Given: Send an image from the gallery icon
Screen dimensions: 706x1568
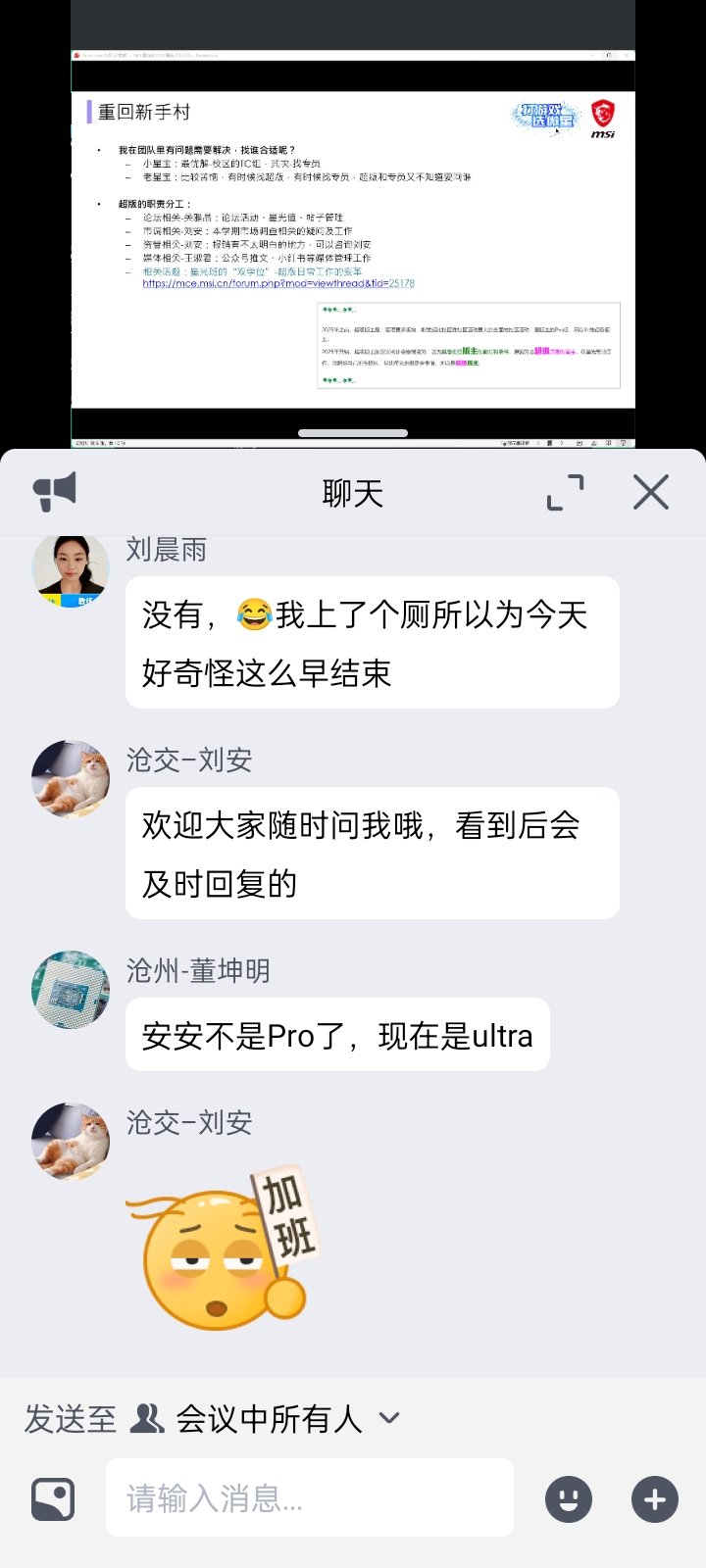Looking at the screenshot, I should pyautogui.click(x=53, y=1498).
